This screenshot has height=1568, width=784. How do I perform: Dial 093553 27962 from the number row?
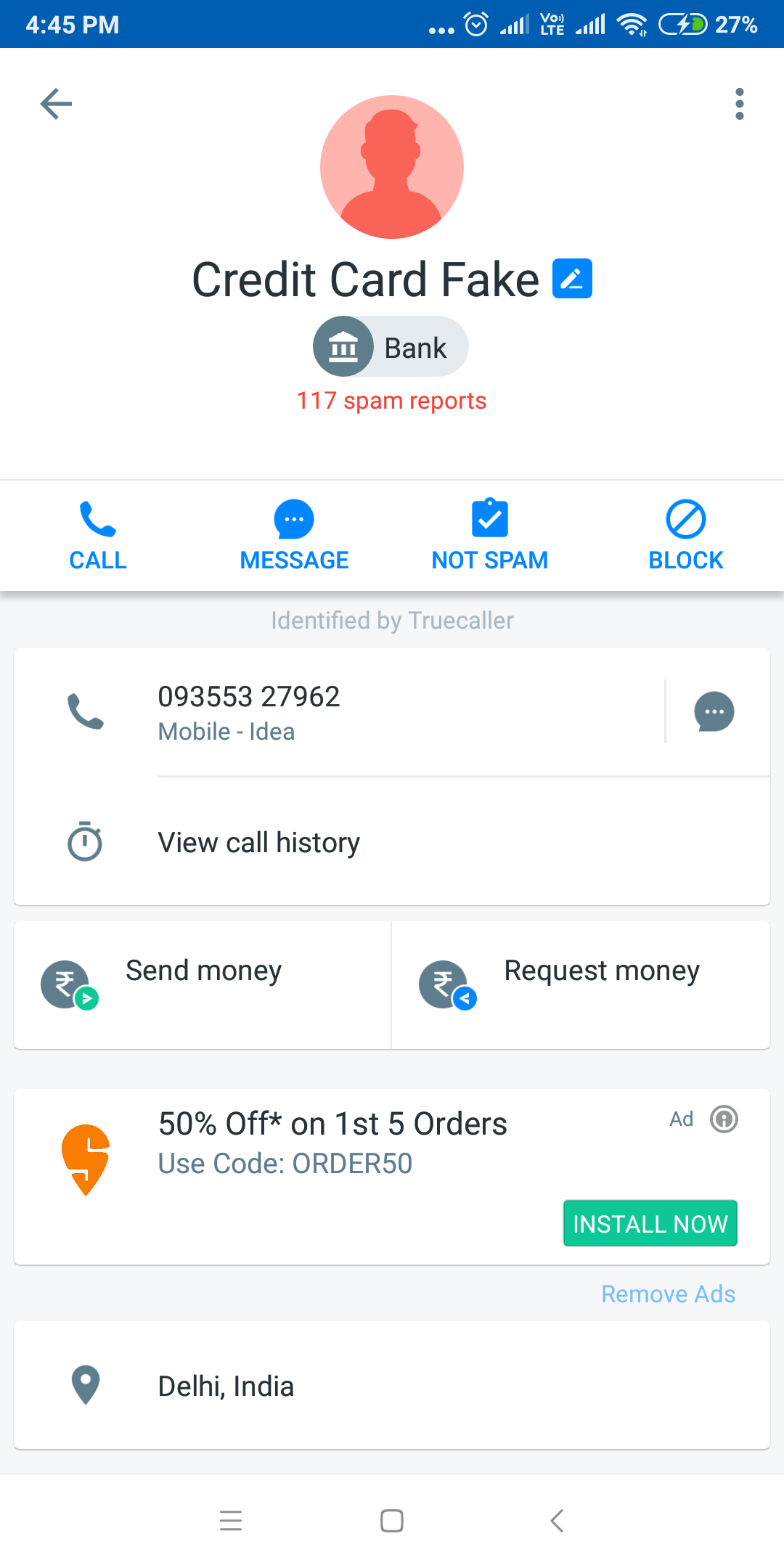248,711
